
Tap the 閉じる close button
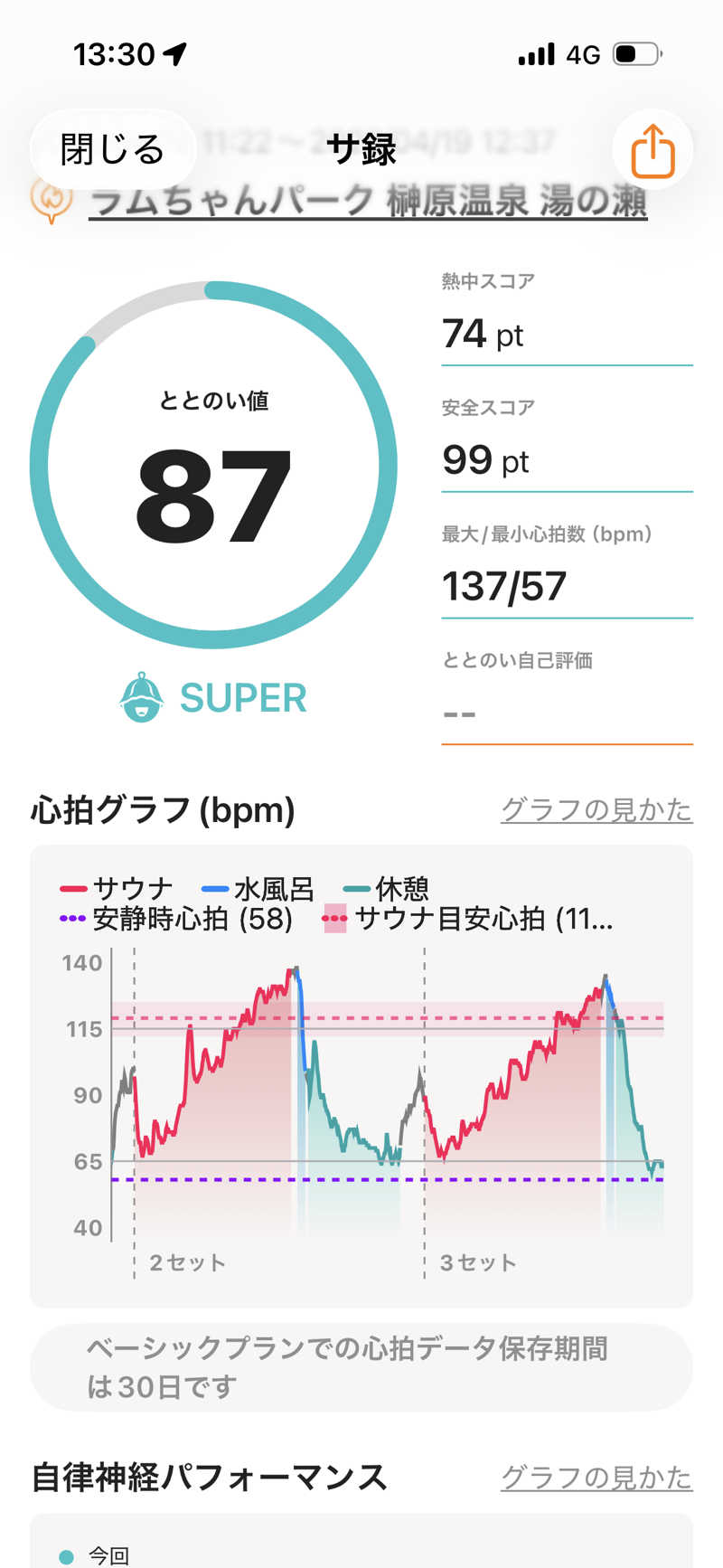click(x=112, y=149)
